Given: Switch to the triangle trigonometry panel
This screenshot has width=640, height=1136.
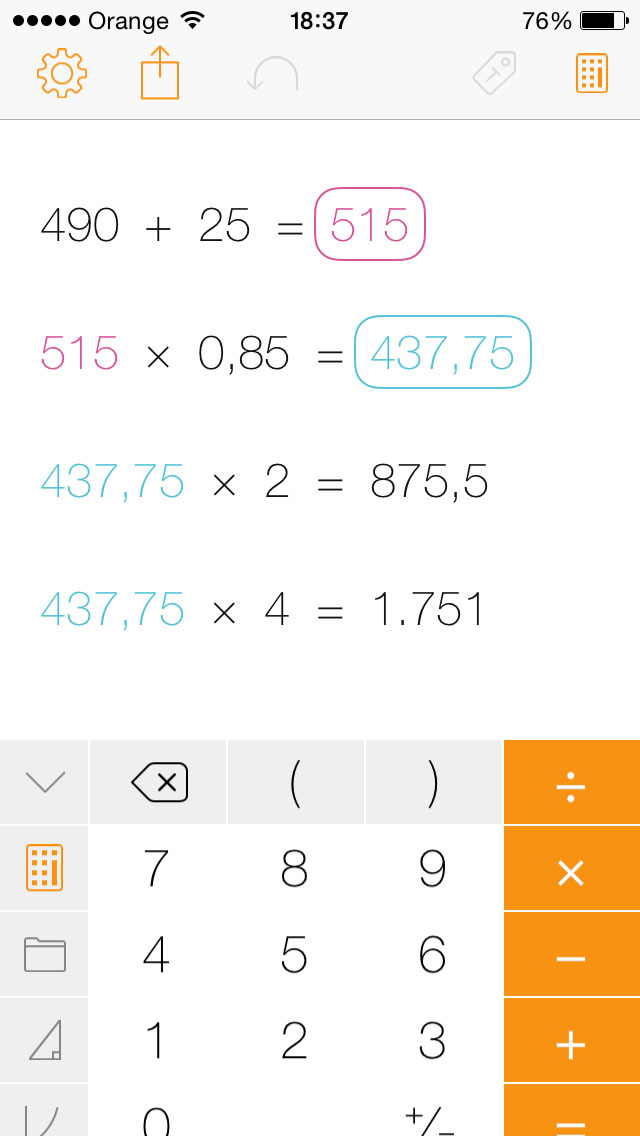Looking at the screenshot, I should pos(45,1040).
